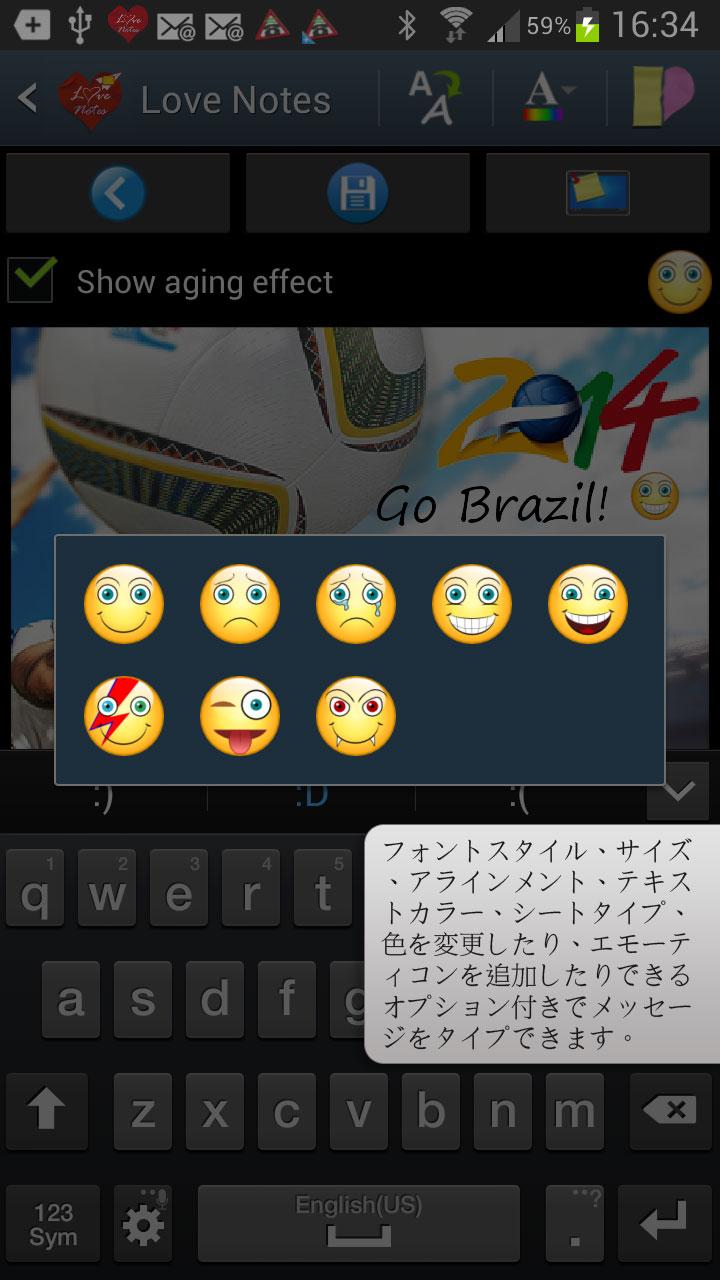Insert the winking tongue-out emoticon
The height and width of the screenshot is (1280, 720).
pos(239,716)
